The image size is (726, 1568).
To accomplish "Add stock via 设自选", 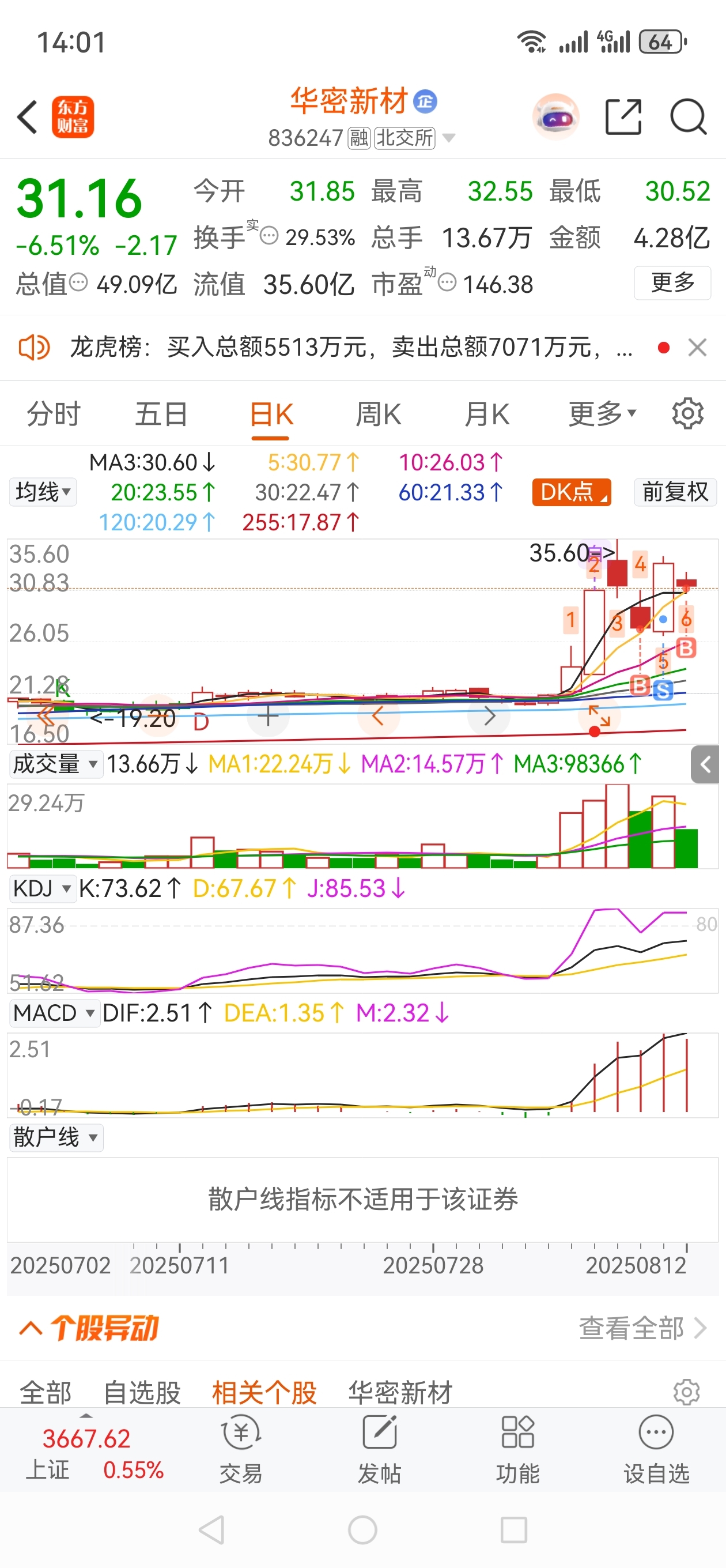I will pyautogui.click(x=656, y=1449).
